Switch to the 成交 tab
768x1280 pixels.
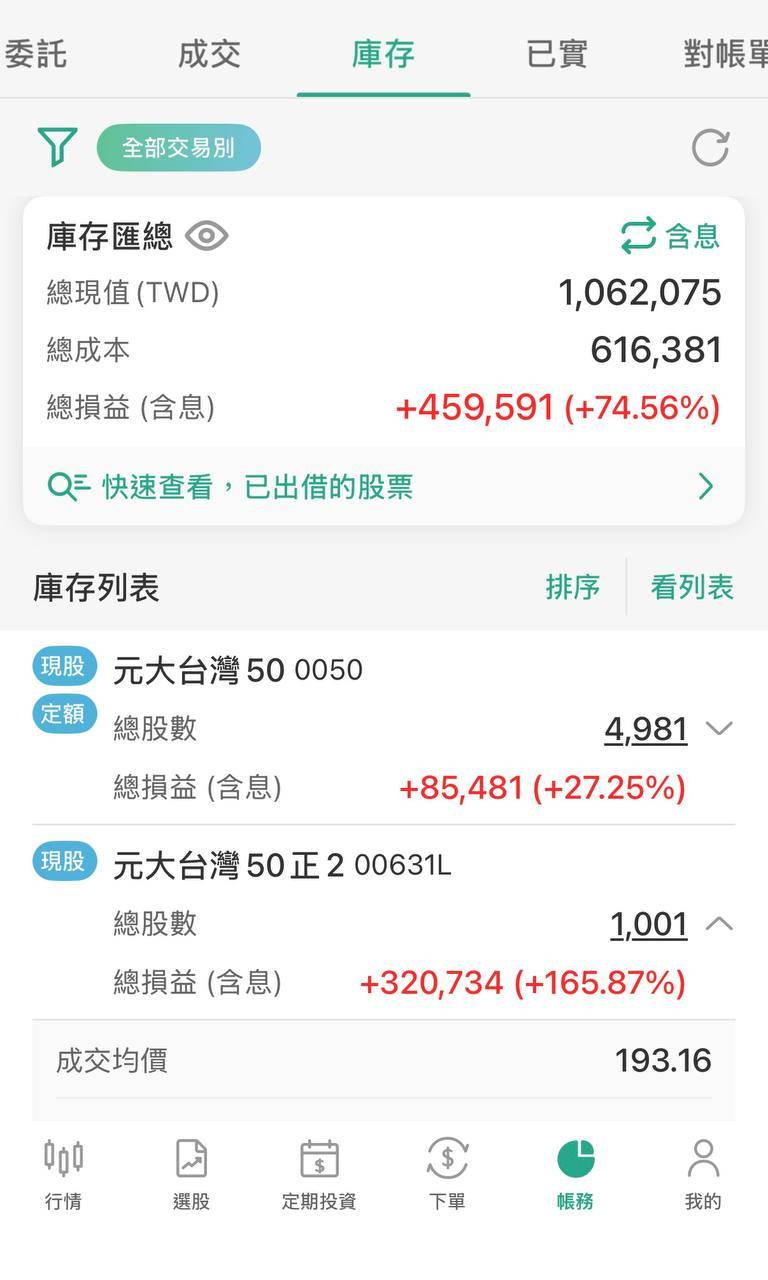tap(209, 54)
